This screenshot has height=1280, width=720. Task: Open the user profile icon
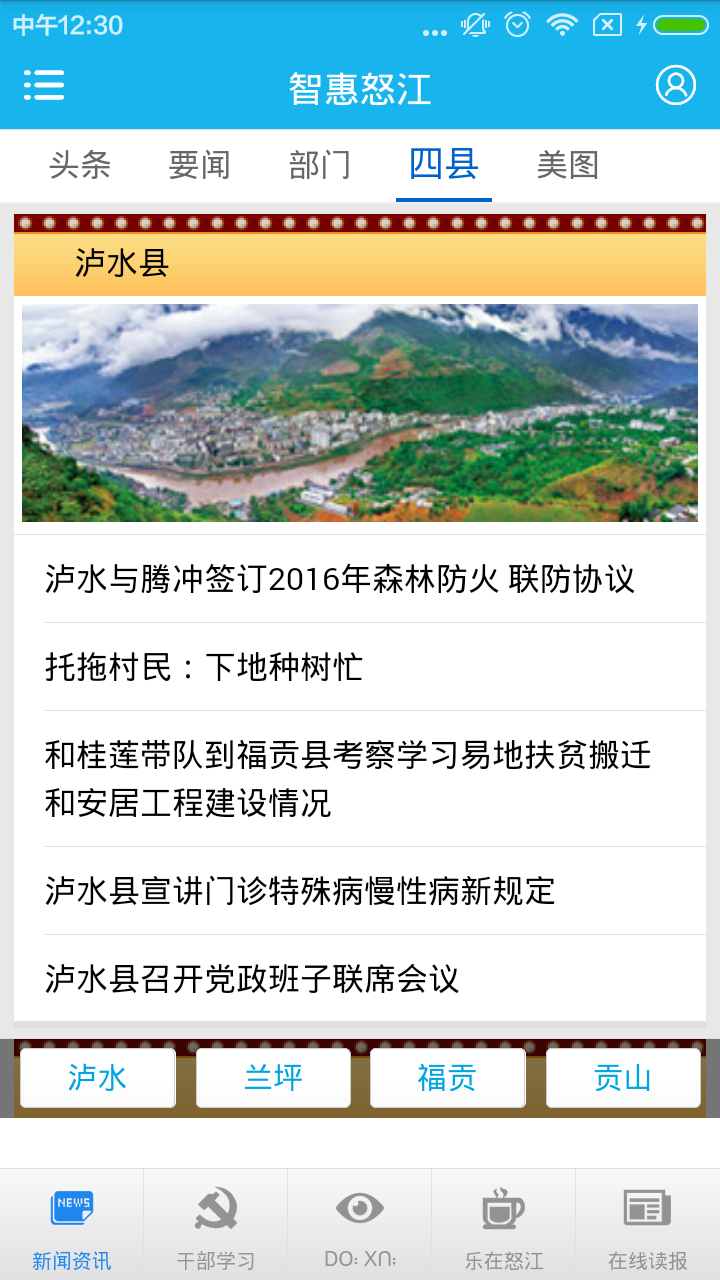[675, 86]
